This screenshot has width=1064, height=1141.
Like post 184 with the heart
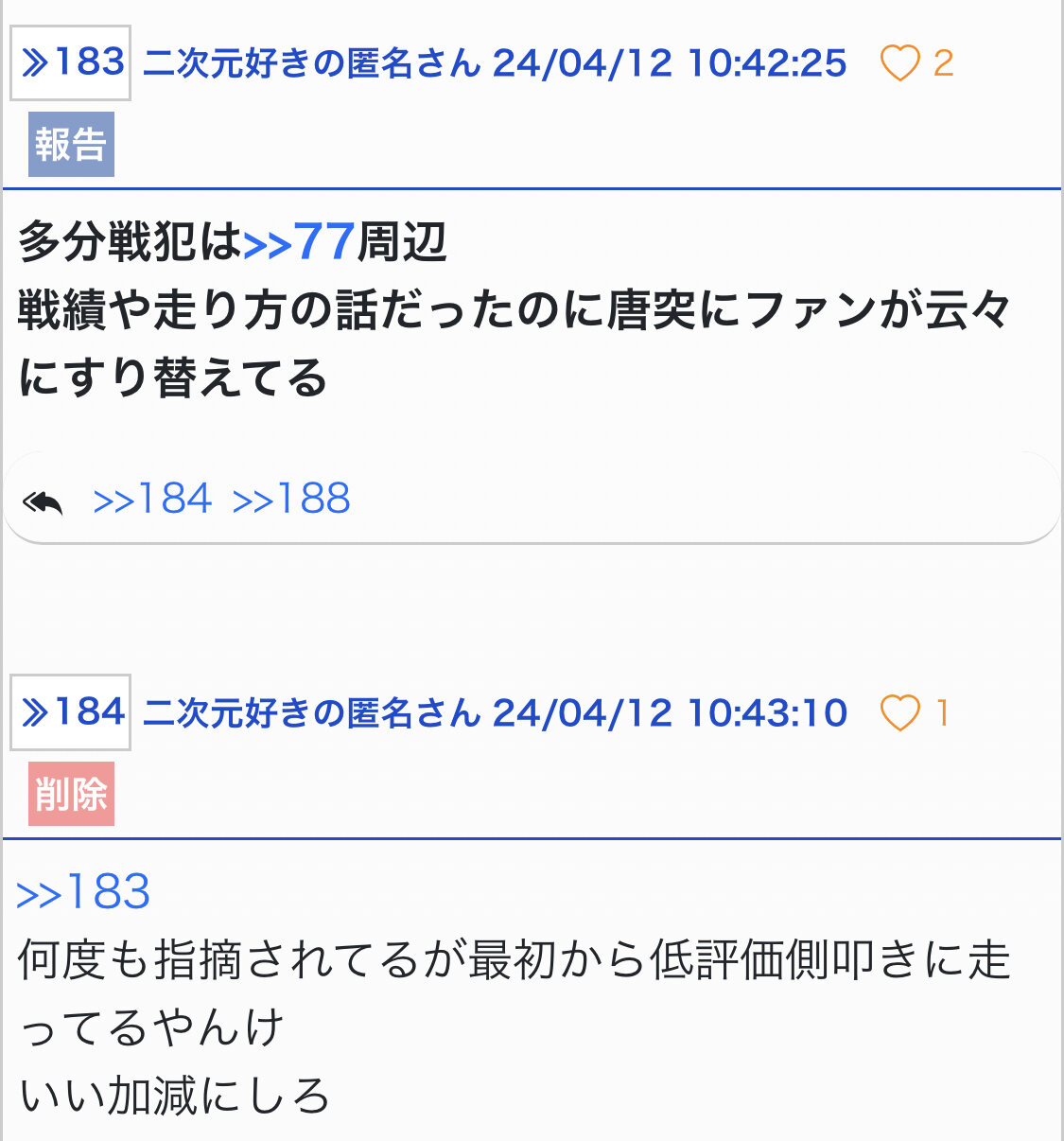pyautogui.click(x=899, y=712)
